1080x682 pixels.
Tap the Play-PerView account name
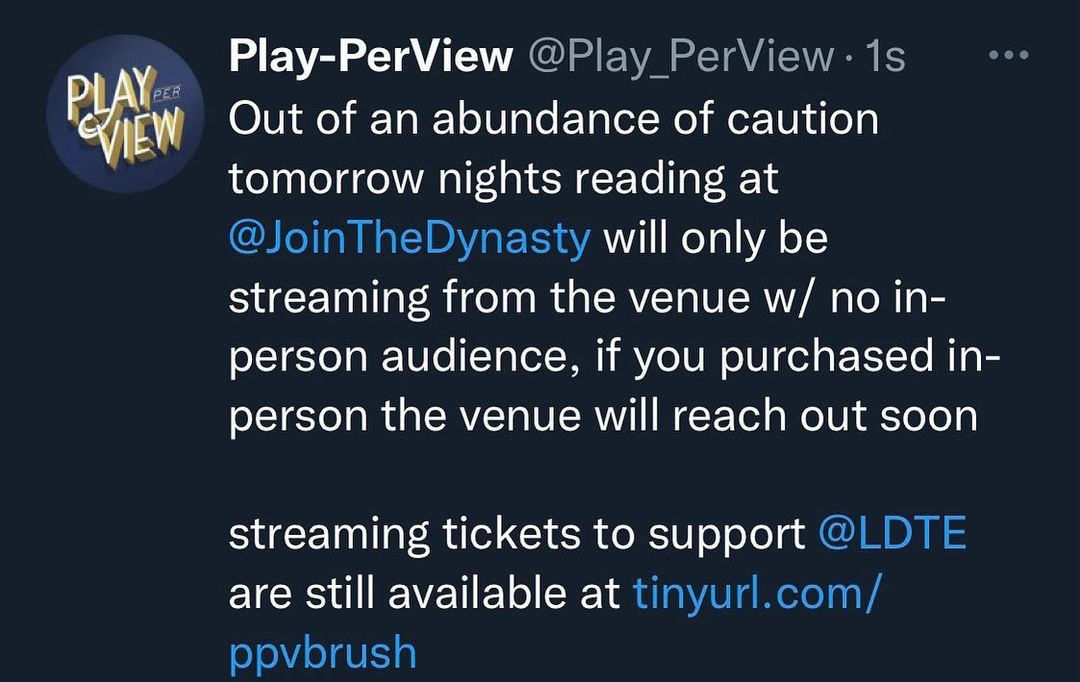click(x=370, y=58)
